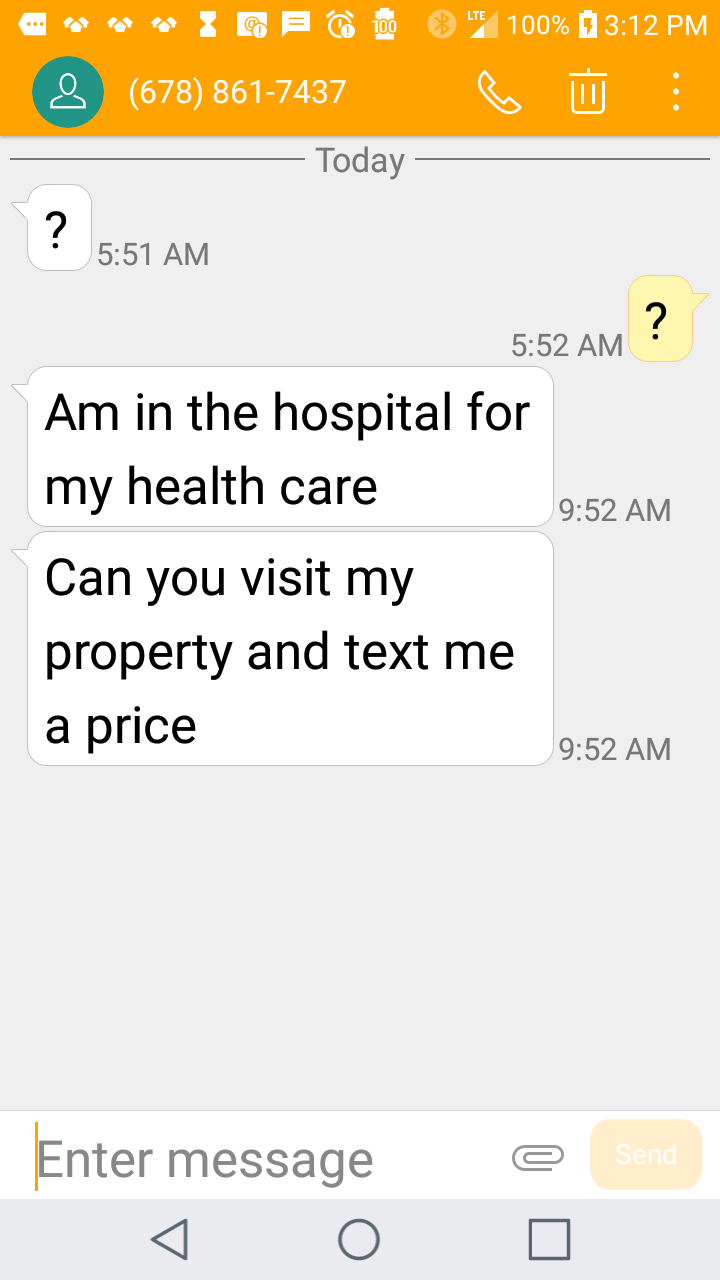Tap the Send button
Image resolution: width=720 pixels, height=1280 pixels.
click(x=646, y=1155)
